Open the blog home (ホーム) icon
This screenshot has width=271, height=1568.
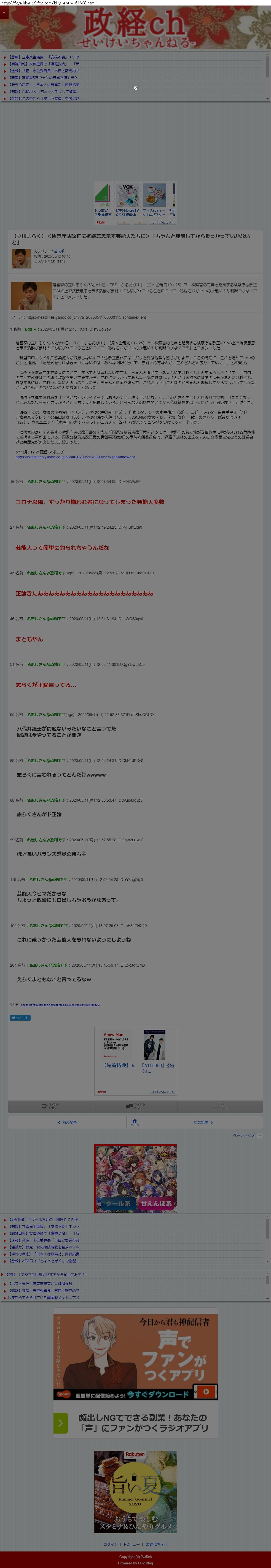[x=135, y=1122]
